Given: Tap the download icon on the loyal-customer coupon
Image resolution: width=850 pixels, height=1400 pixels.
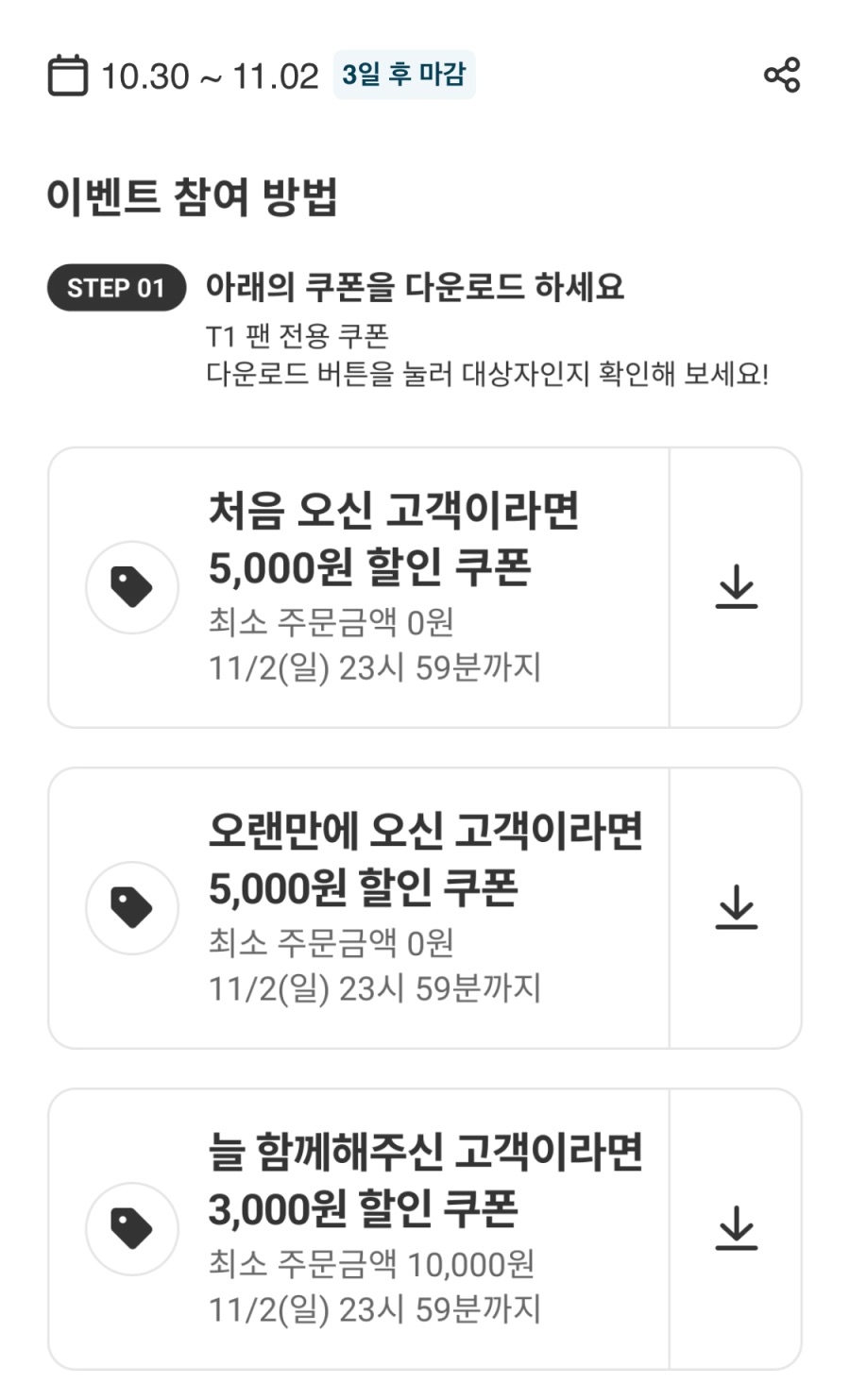Looking at the screenshot, I should (738, 1225).
